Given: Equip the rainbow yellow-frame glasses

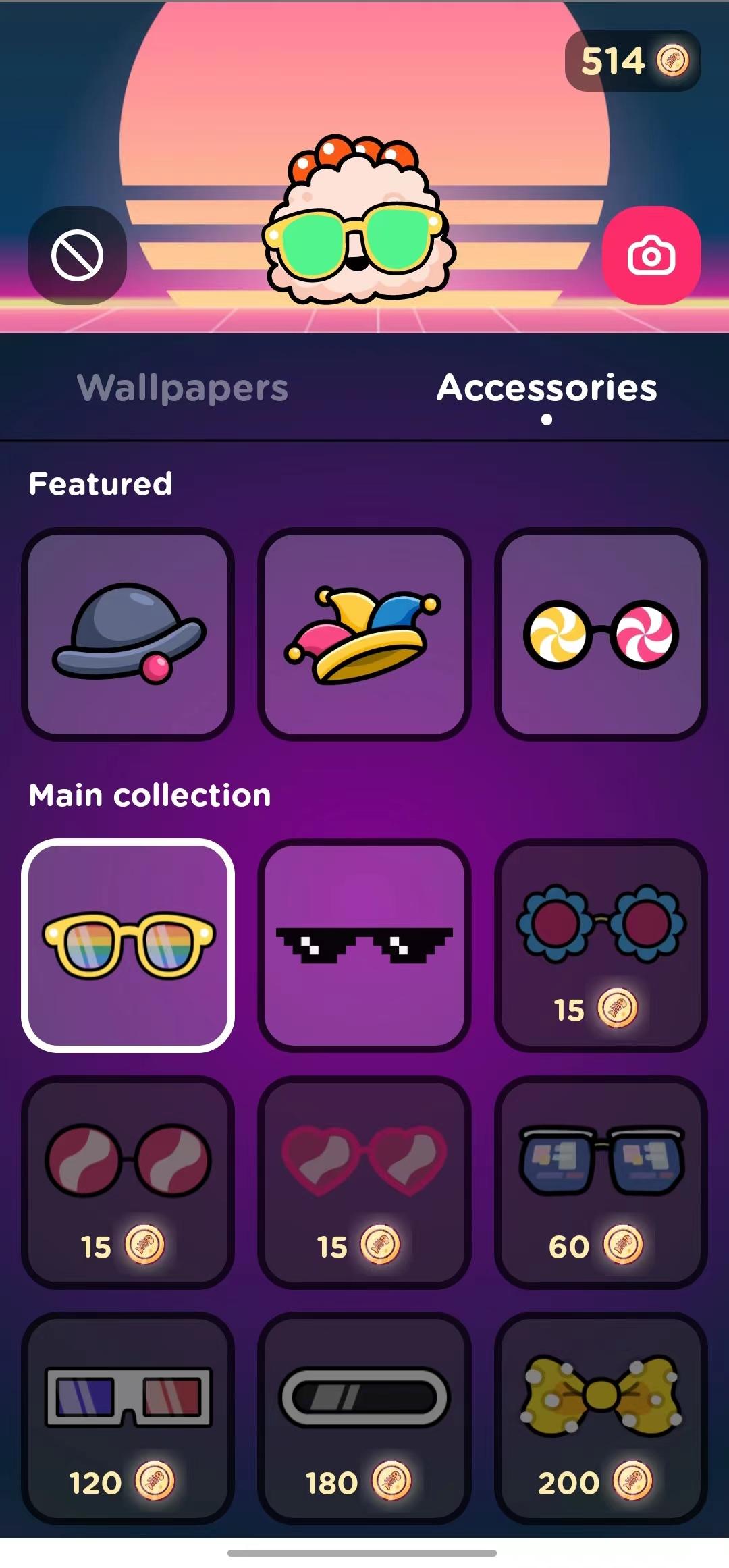Looking at the screenshot, I should pyautogui.click(x=128, y=945).
